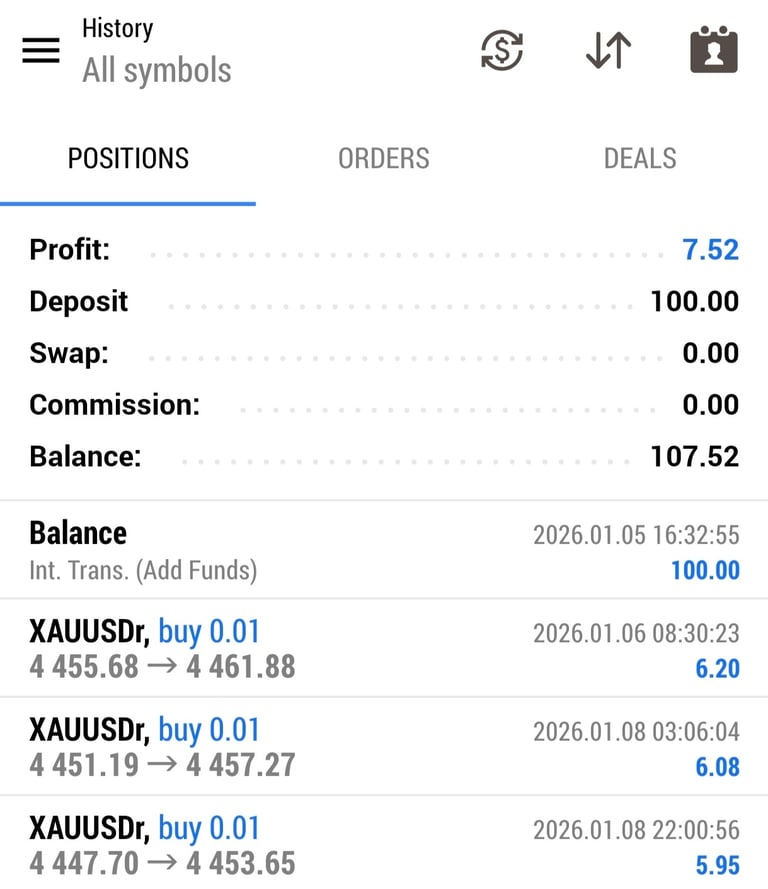
Task: Expand the XAUUSDr trade with 6.20 profit
Action: [384, 648]
